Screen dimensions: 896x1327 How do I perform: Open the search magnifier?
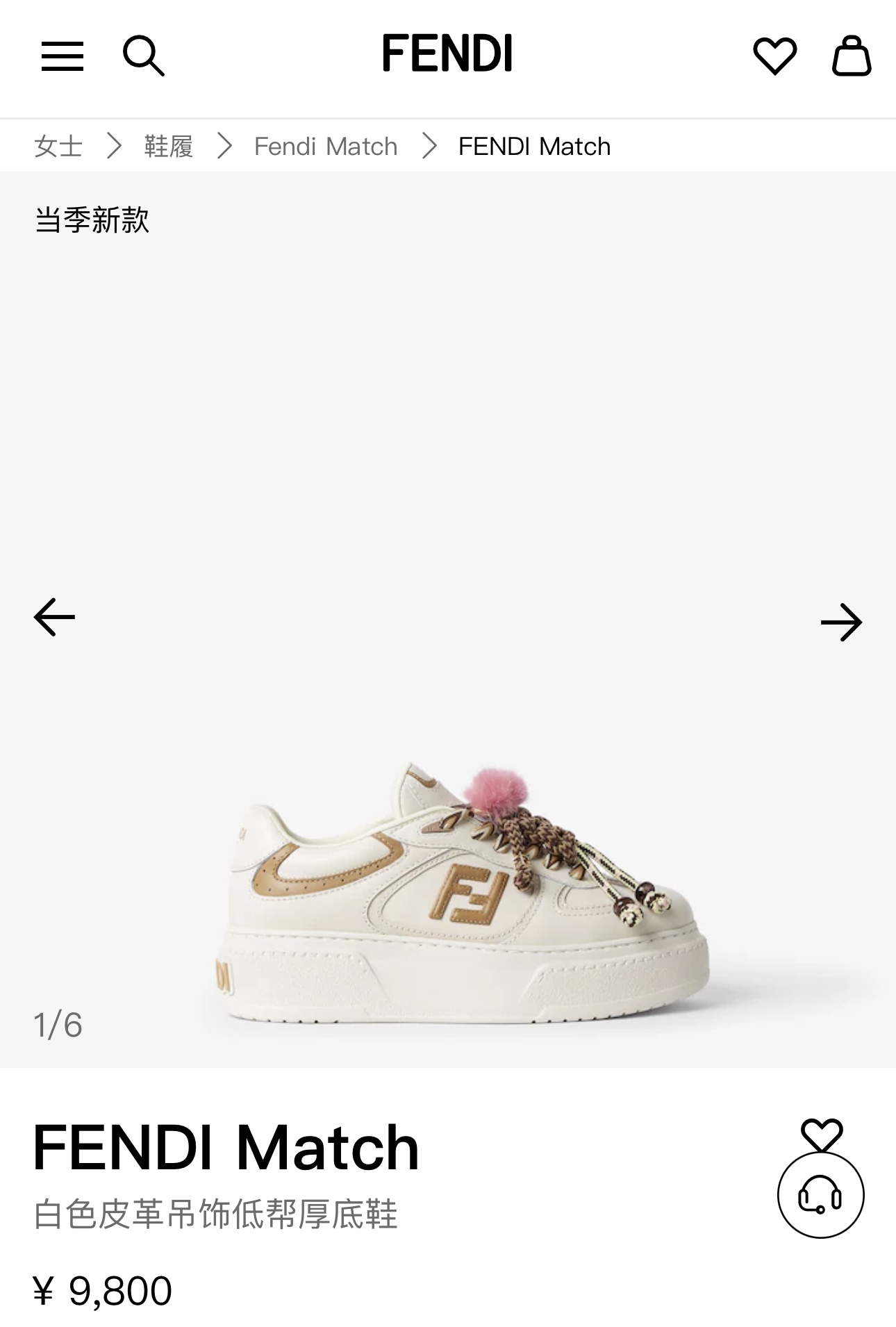(x=143, y=56)
